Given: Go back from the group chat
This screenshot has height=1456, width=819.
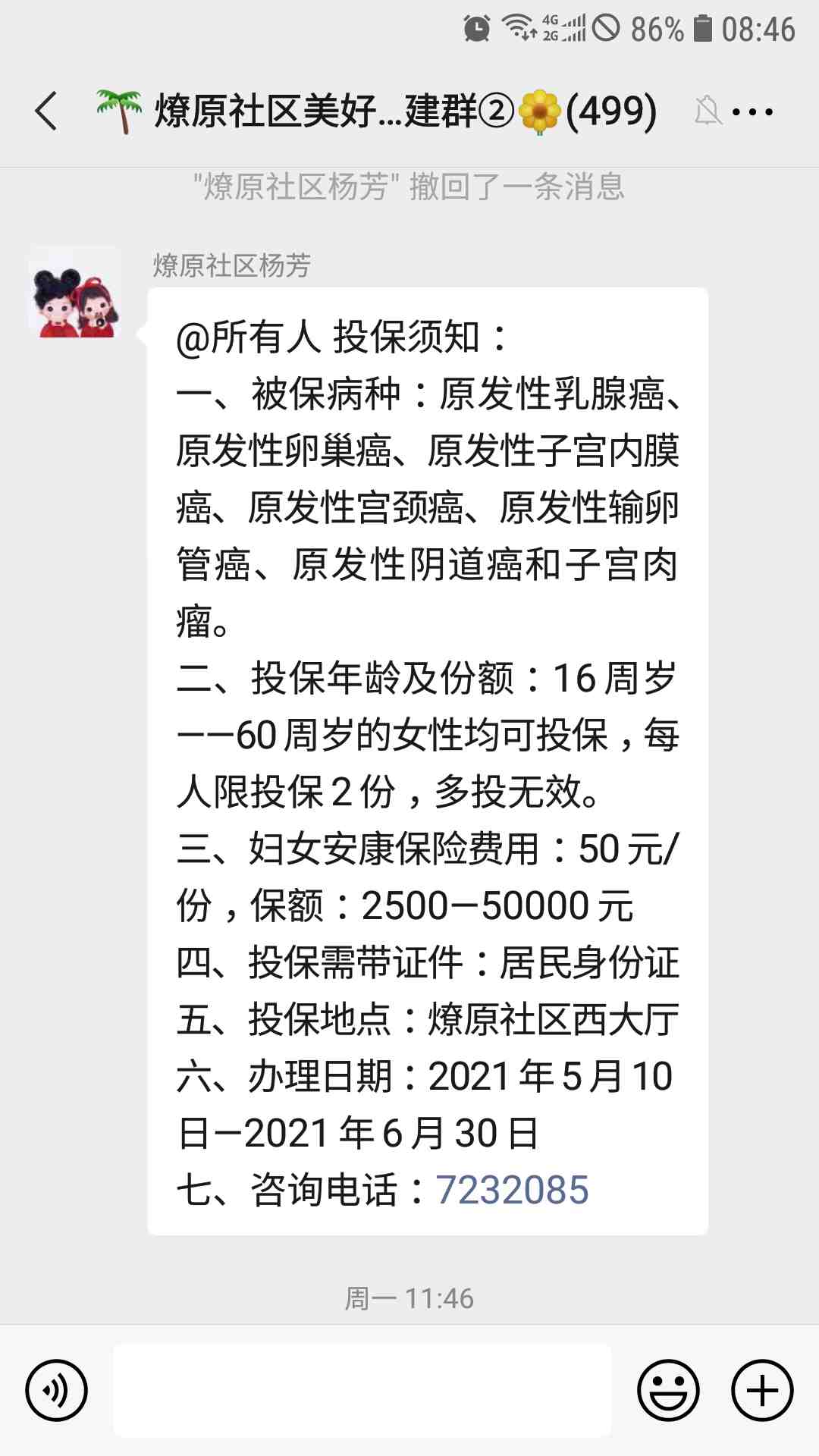Looking at the screenshot, I should click(x=47, y=111).
